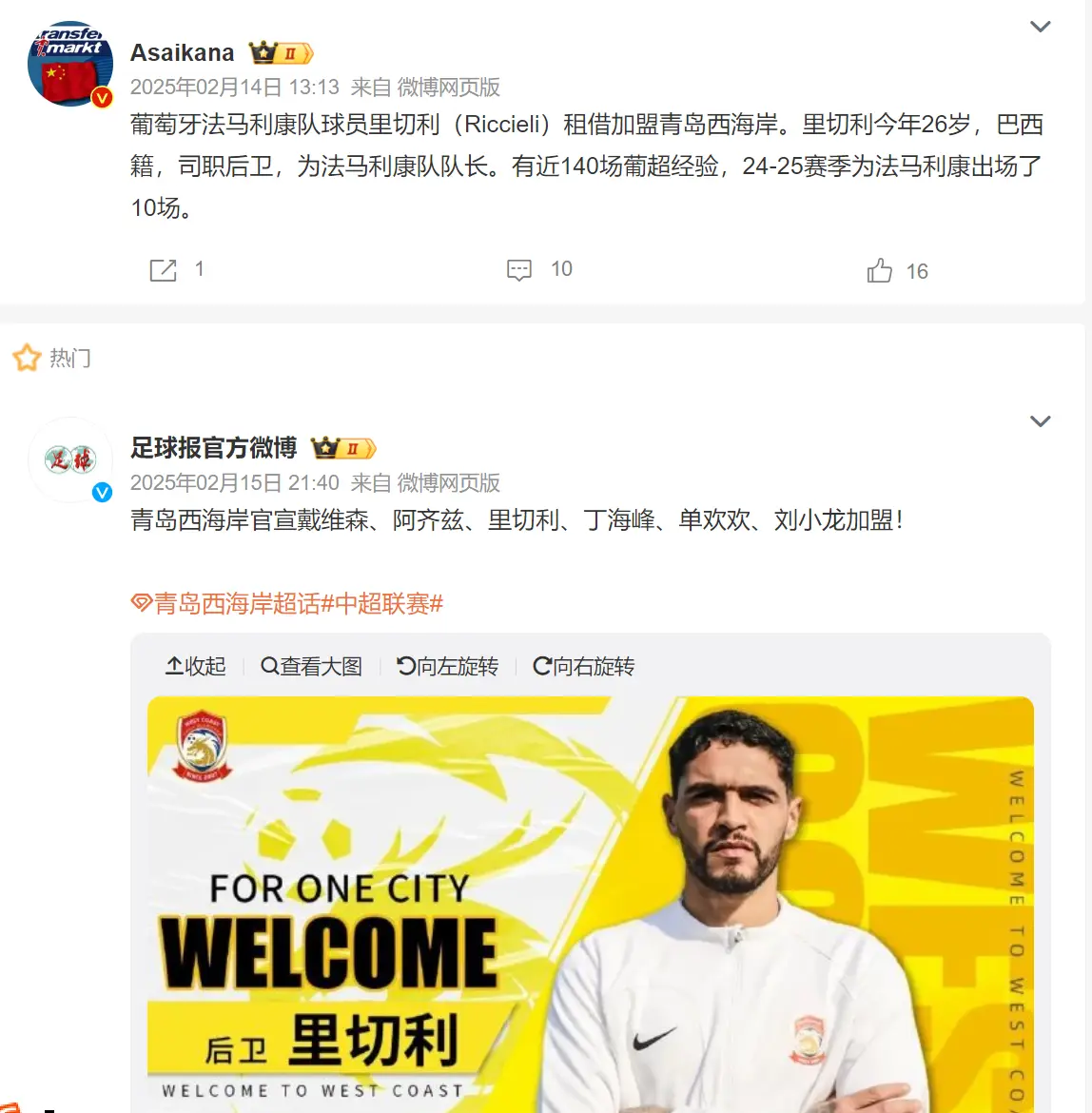This screenshot has height=1113, width=1092.
Task: Expand options chevron on Asaikana's post
Action: pos(1040,27)
